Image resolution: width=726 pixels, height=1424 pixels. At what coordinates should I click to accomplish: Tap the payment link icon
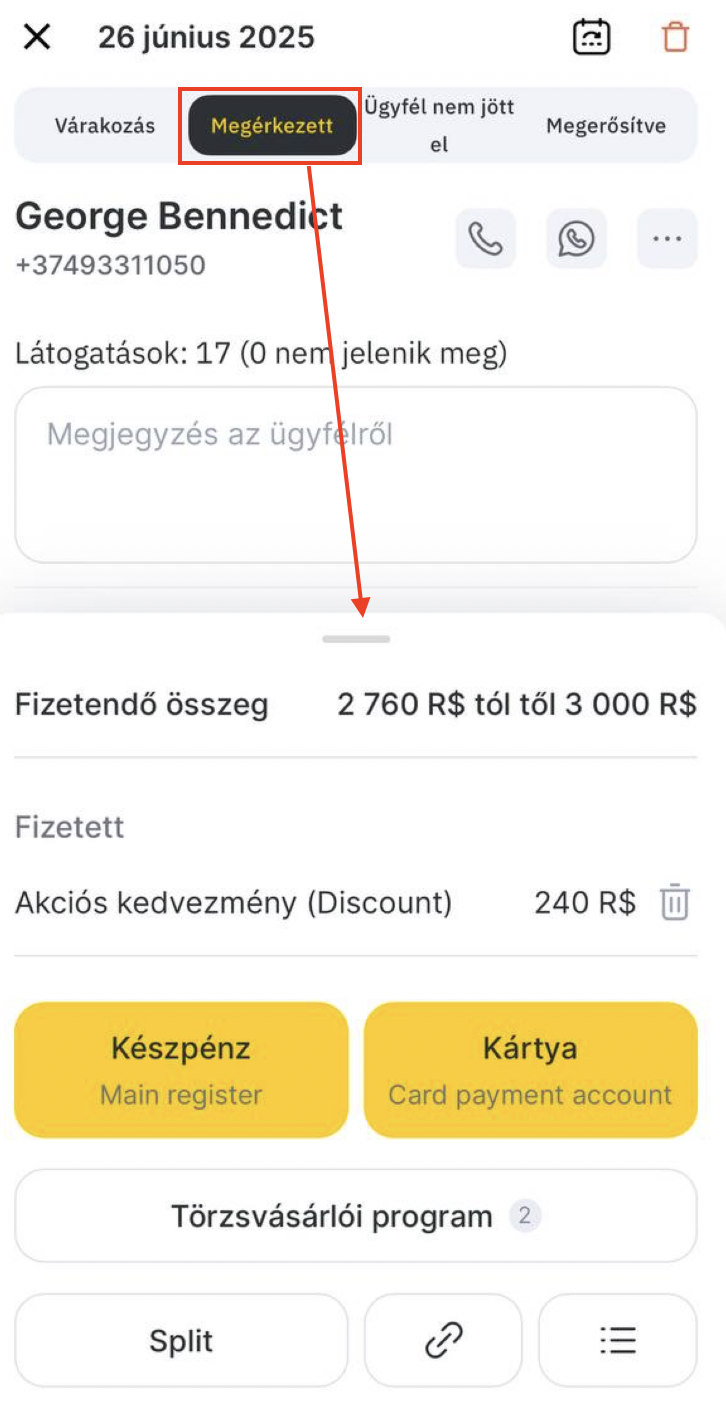[x=443, y=1340]
